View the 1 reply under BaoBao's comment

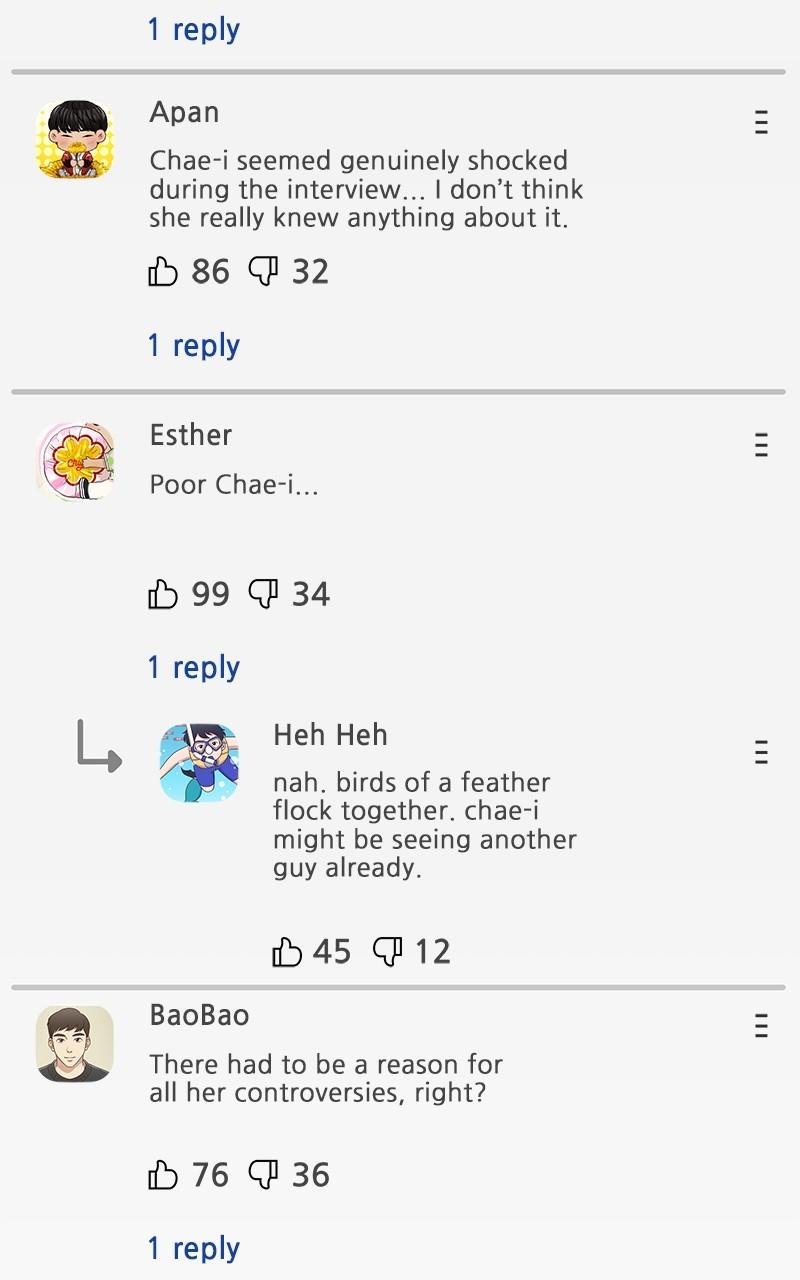(194, 1248)
